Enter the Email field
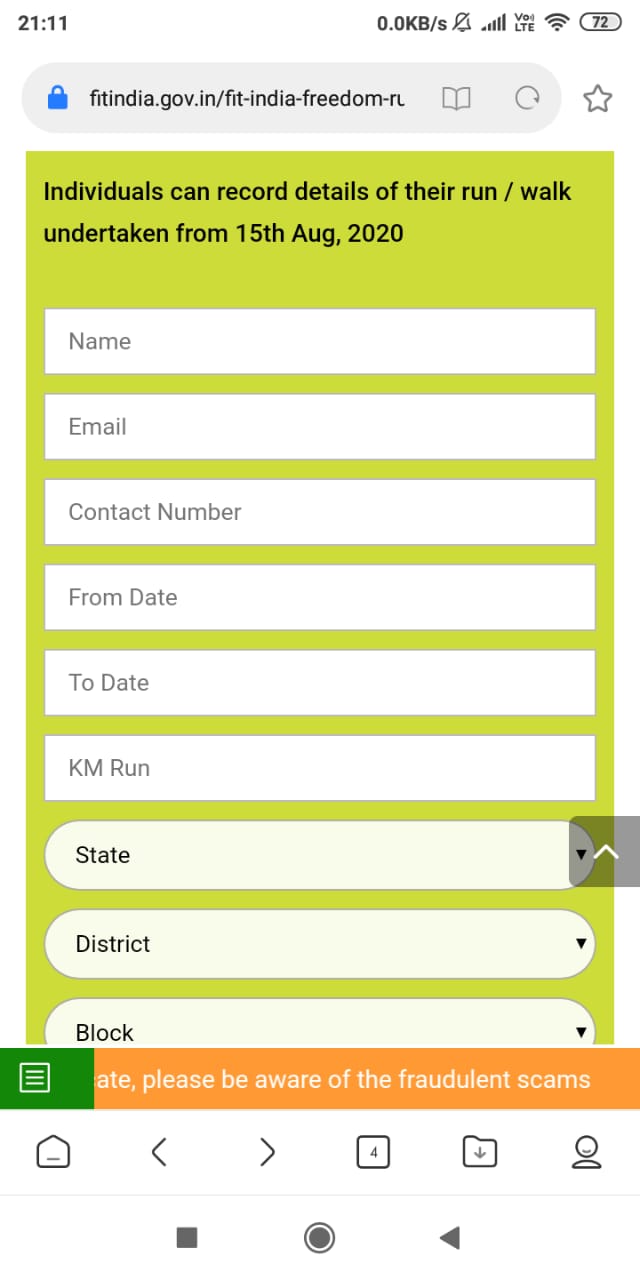The width and height of the screenshot is (640, 1280). (320, 427)
